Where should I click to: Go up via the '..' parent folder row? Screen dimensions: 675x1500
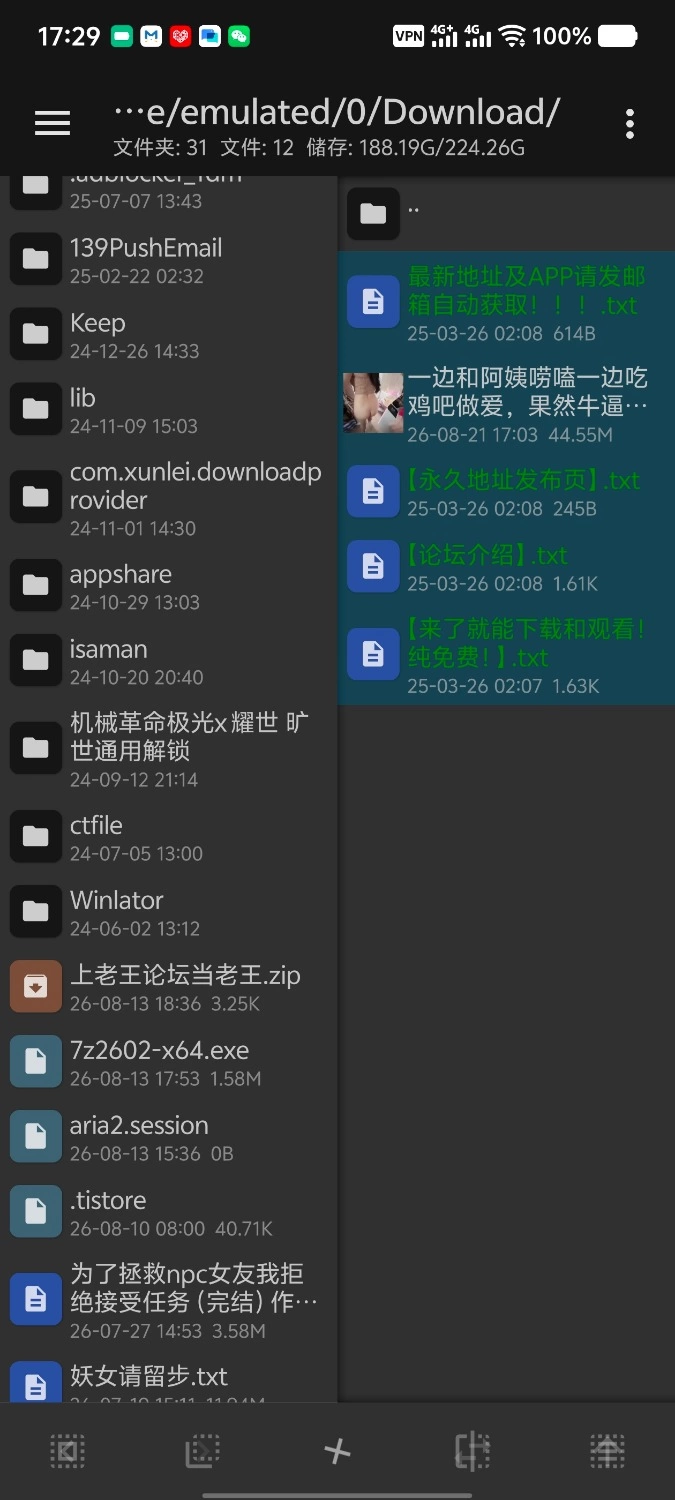(506, 213)
